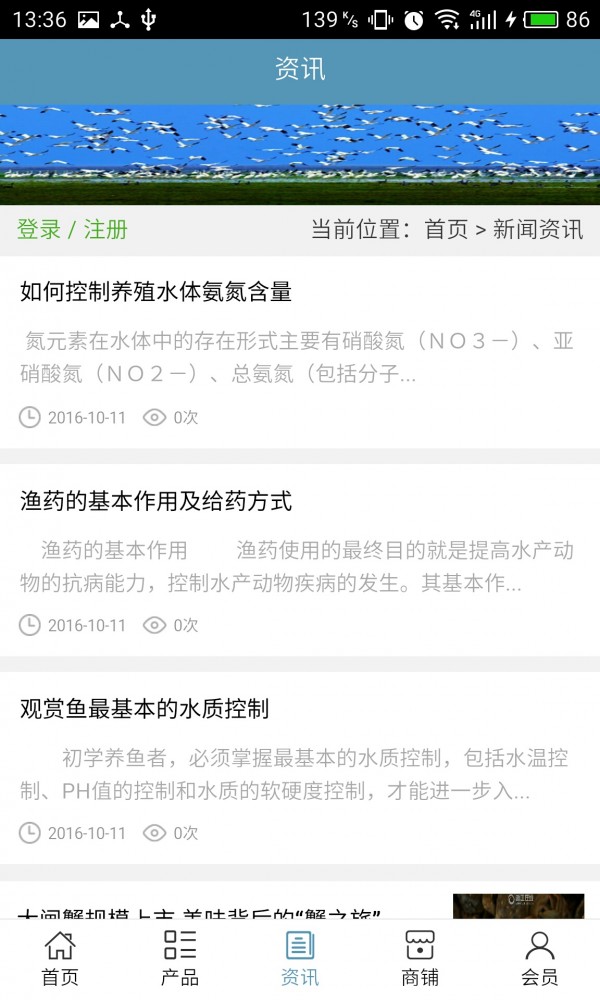Go to 首页 in the breadcrumb
Image resolution: width=600 pixels, height=1000 pixels.
coord(446,229)
